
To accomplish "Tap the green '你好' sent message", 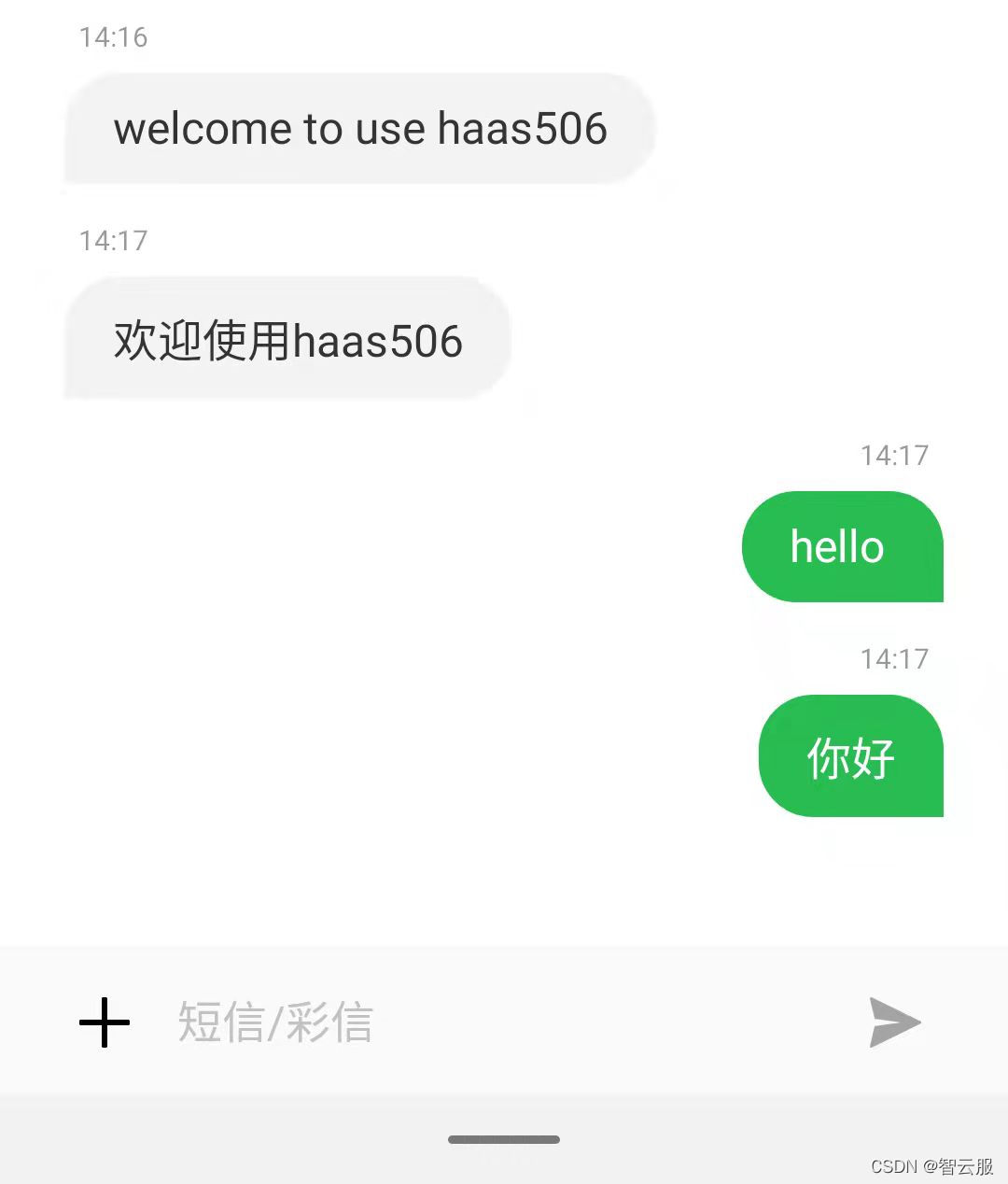I will click(x=849, y=757).
